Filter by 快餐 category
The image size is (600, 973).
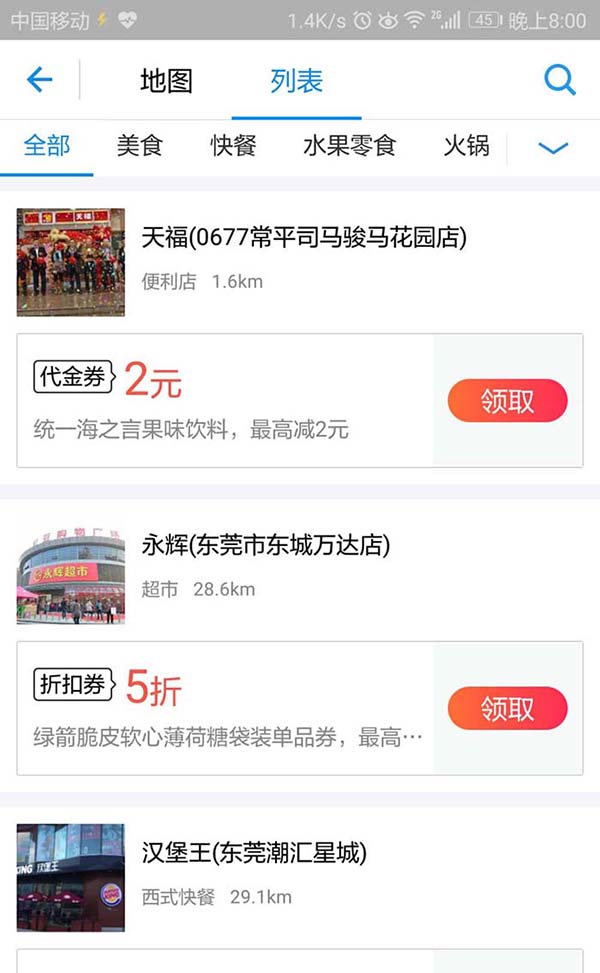tap(233, 146)
